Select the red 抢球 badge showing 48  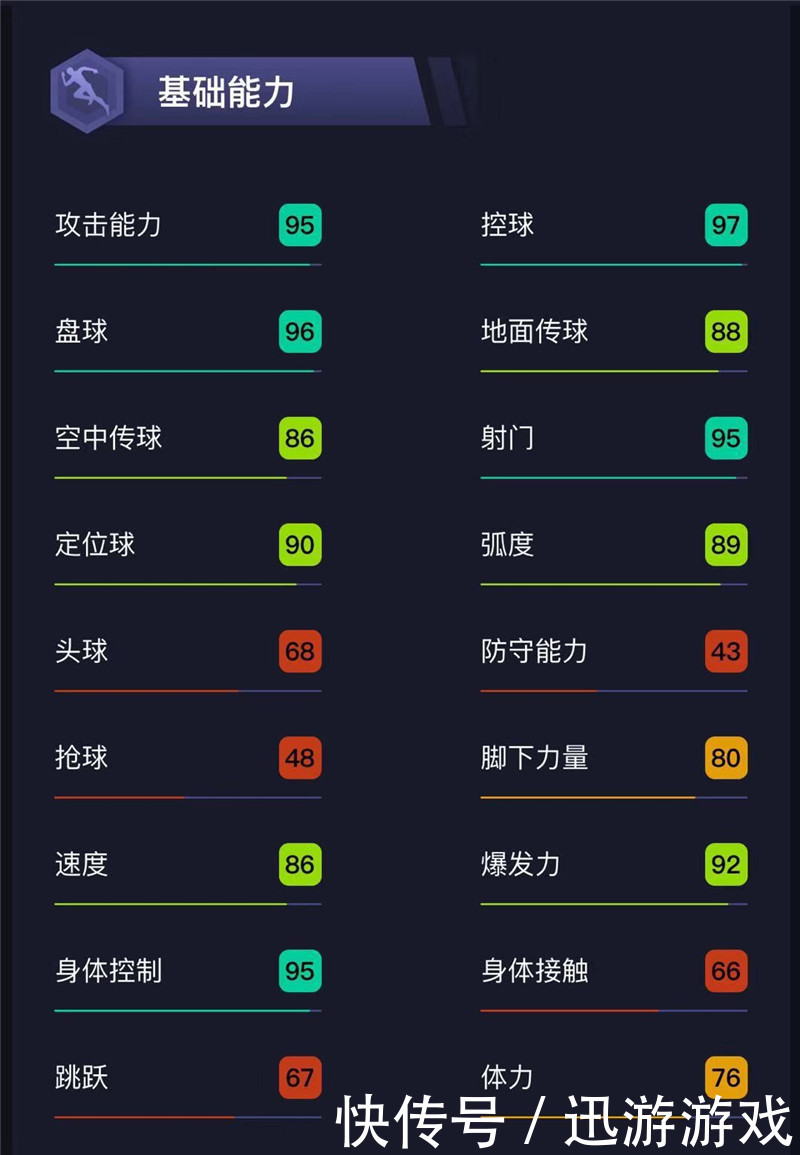tap(300, 759)
